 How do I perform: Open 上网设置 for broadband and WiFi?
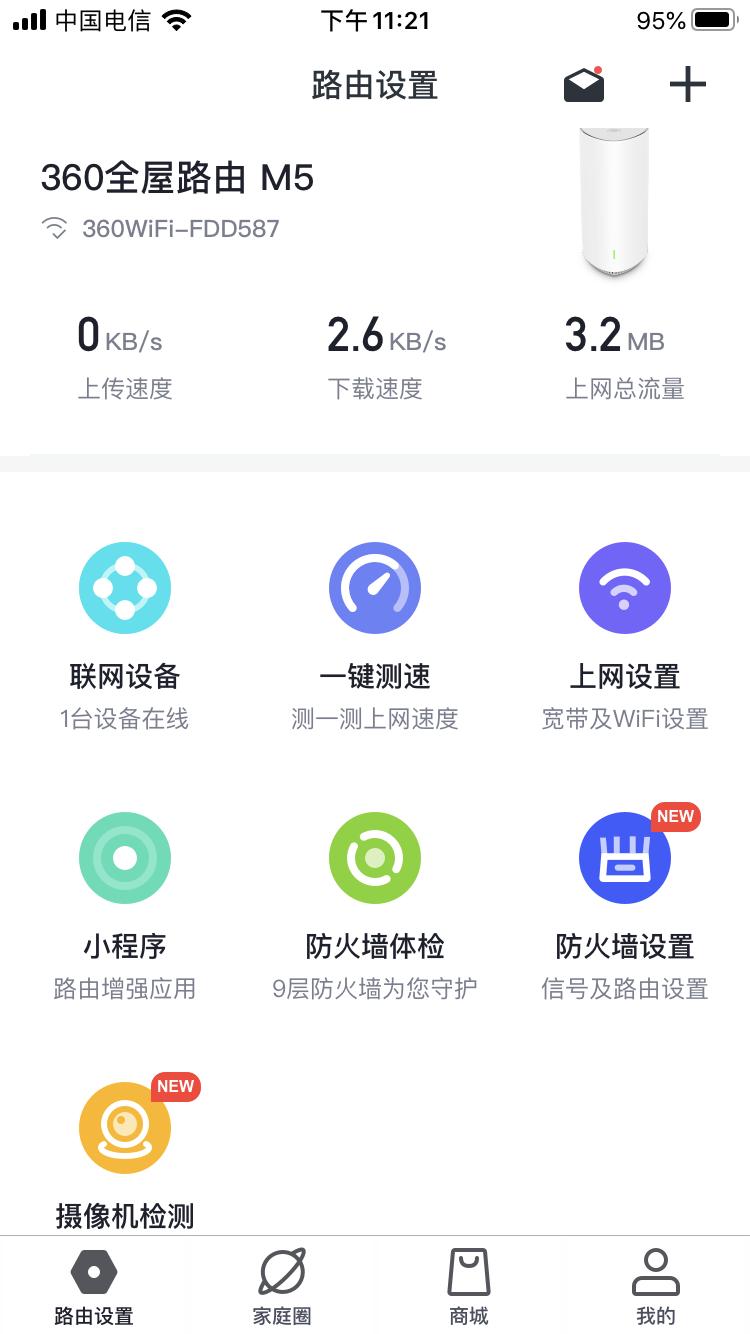click(x=625, y=588)
